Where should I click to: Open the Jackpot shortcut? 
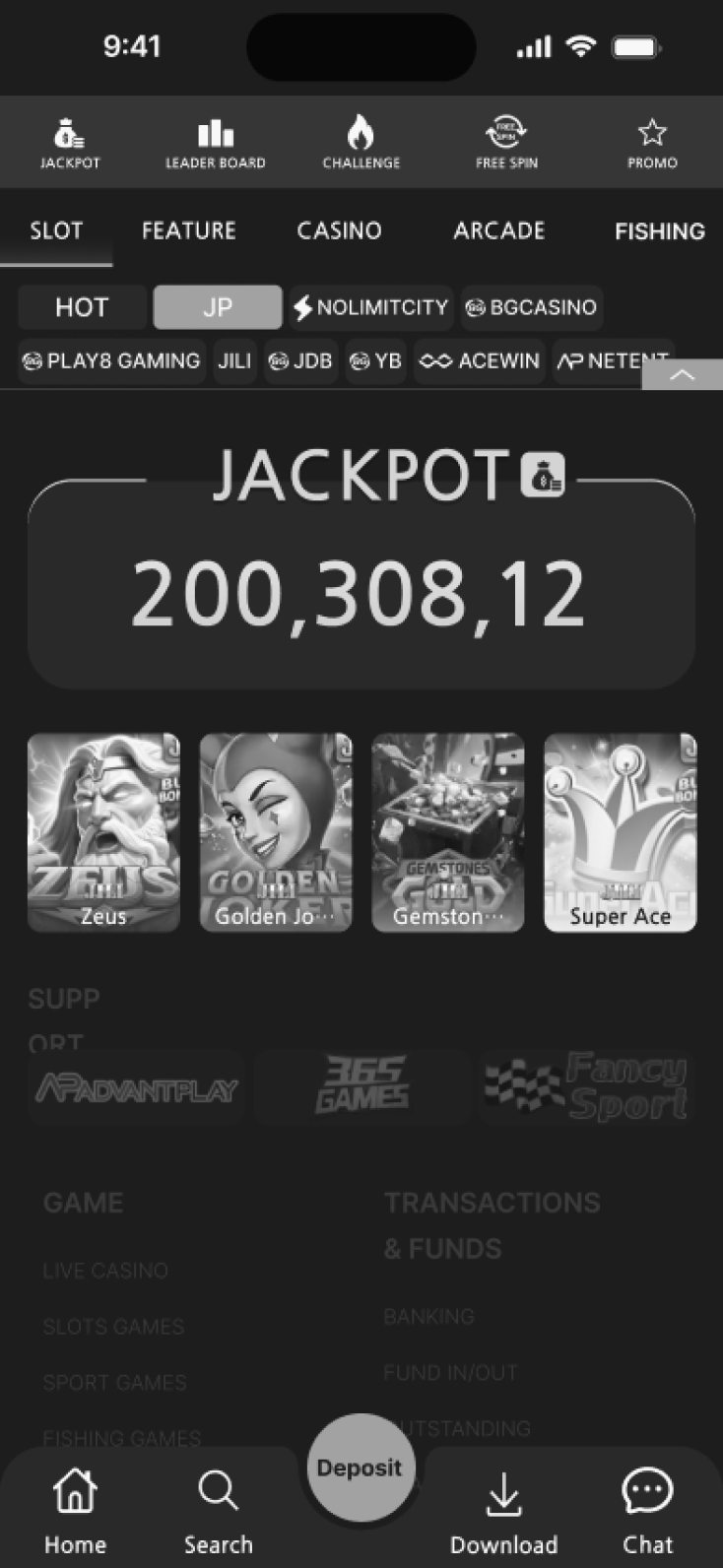(69, 143)
